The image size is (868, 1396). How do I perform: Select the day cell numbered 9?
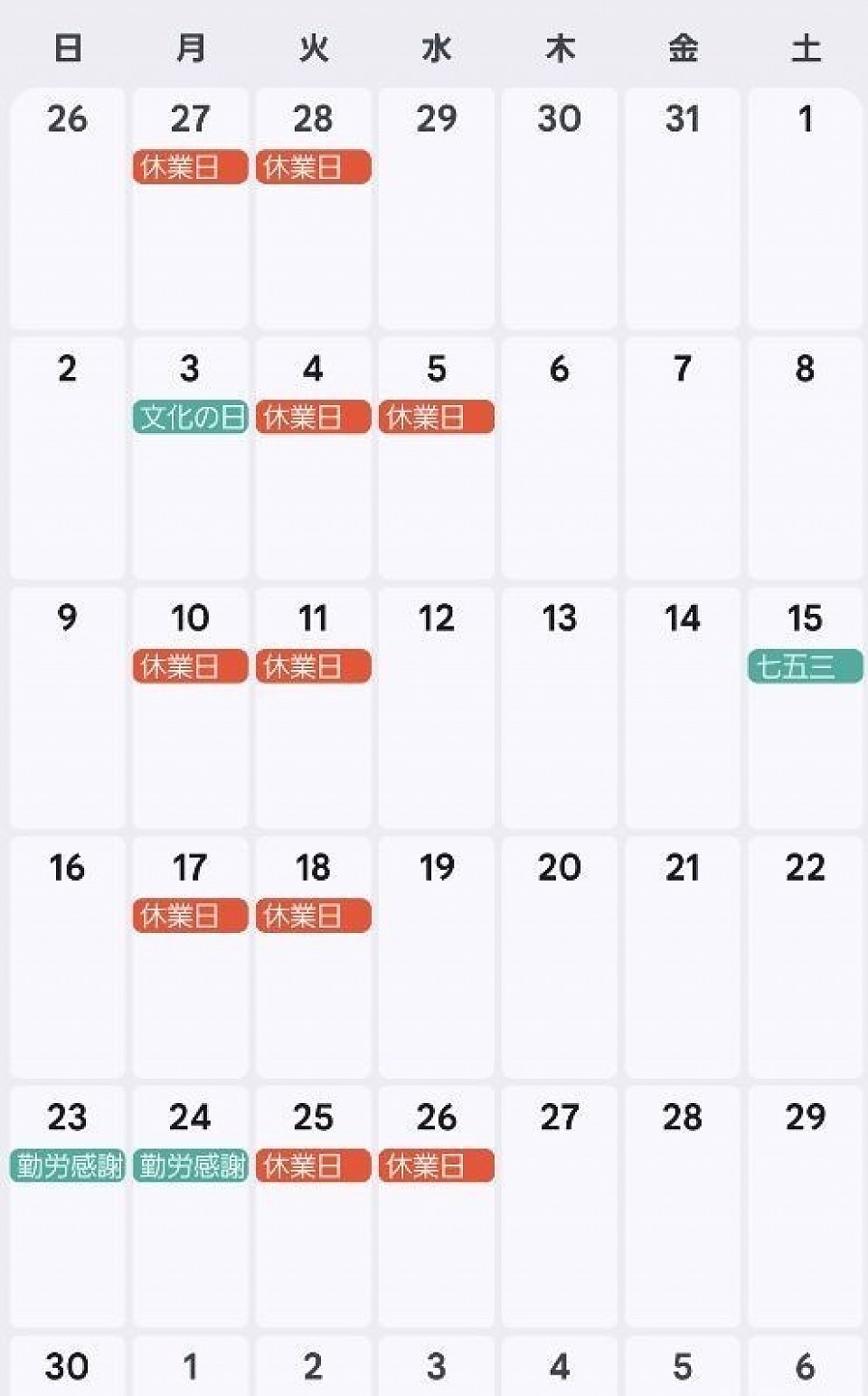click(x=67, y=707)
